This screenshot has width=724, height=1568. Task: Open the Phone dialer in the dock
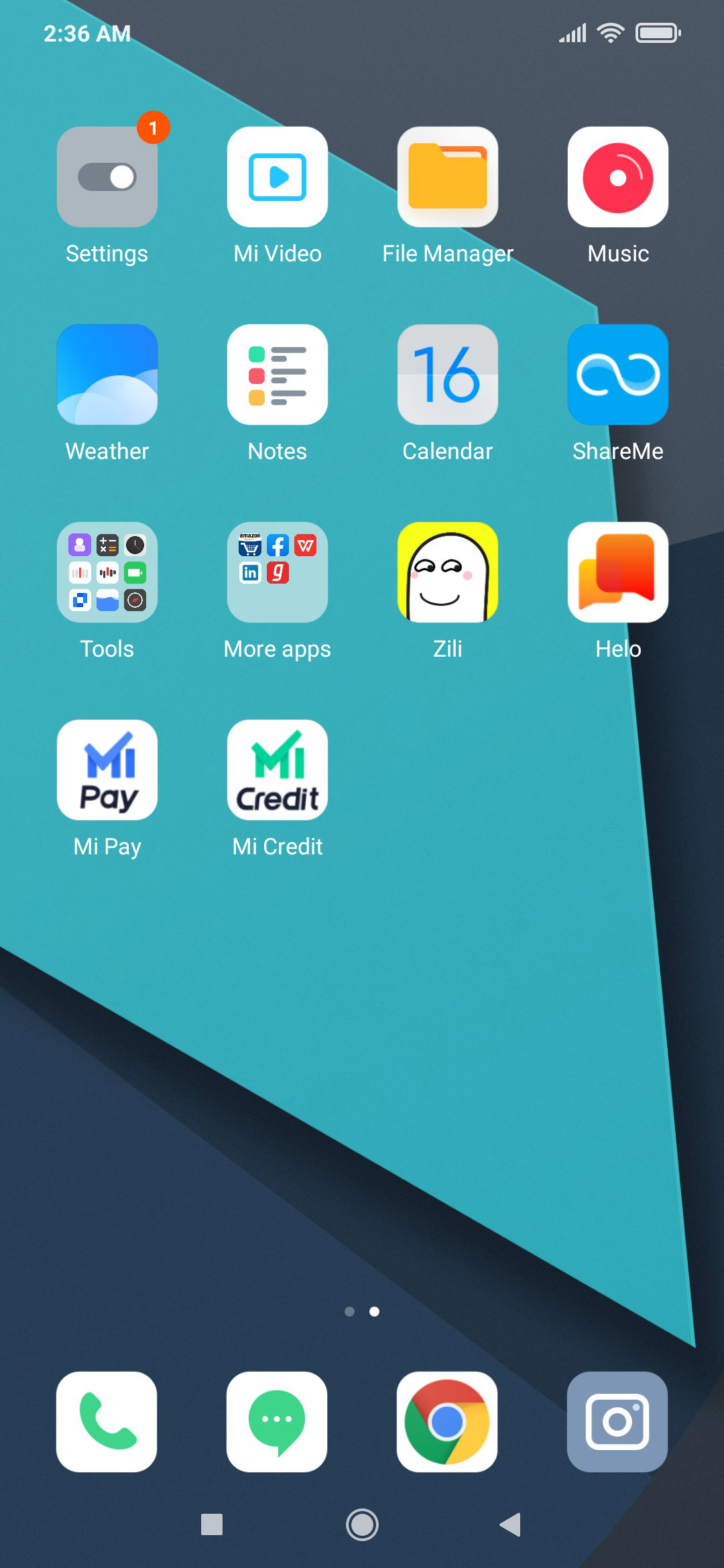tap(107, 1421)
